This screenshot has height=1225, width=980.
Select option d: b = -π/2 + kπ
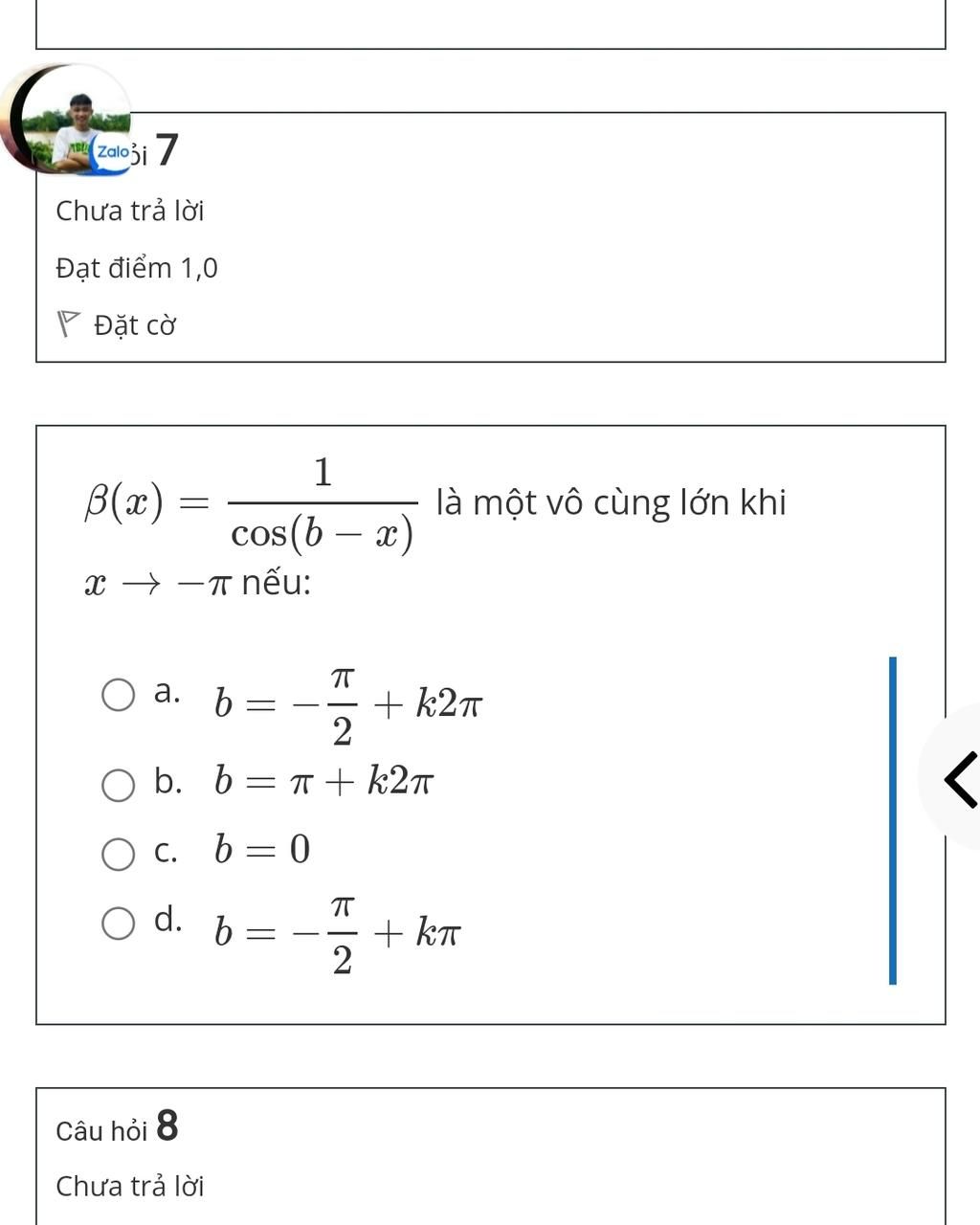(x=119, y=924)
